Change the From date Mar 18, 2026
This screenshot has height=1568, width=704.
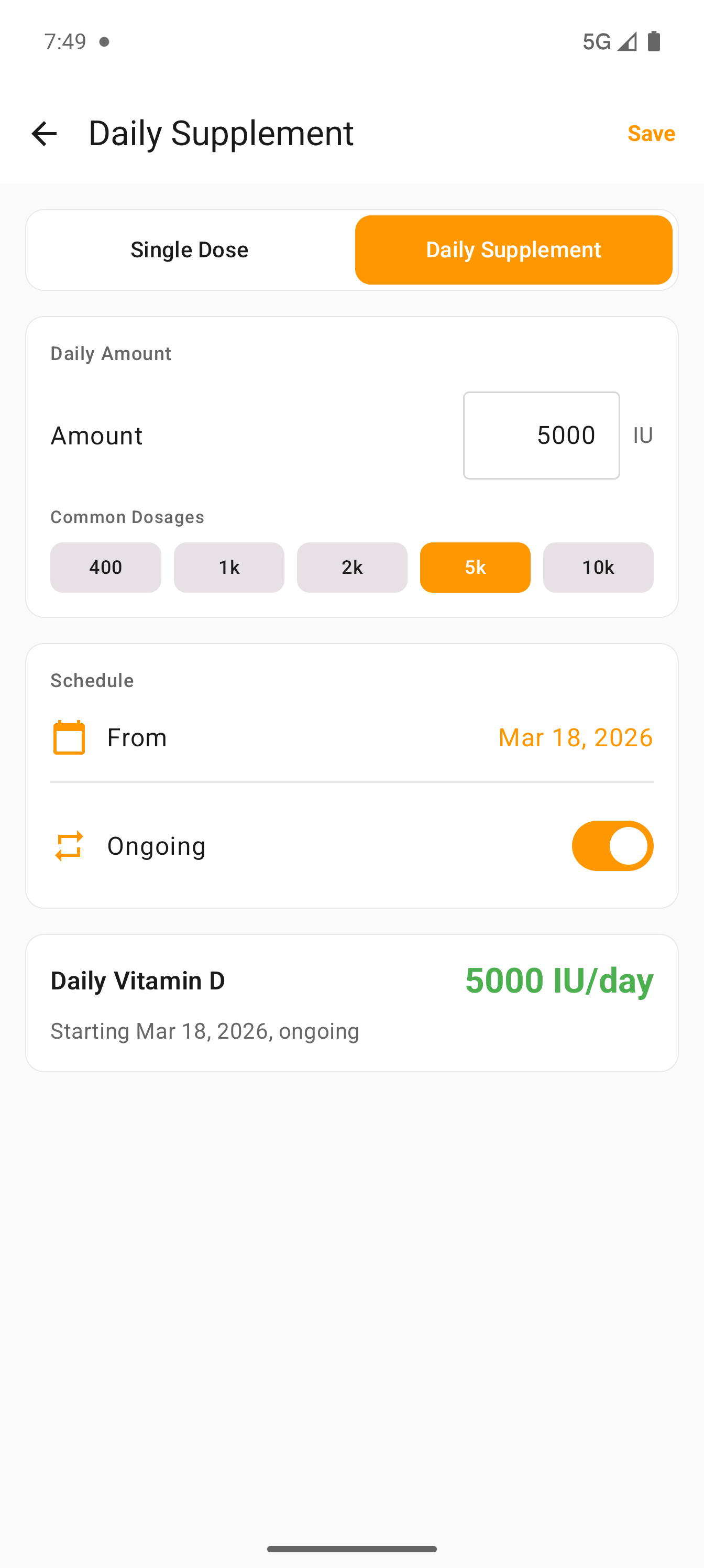575,737
